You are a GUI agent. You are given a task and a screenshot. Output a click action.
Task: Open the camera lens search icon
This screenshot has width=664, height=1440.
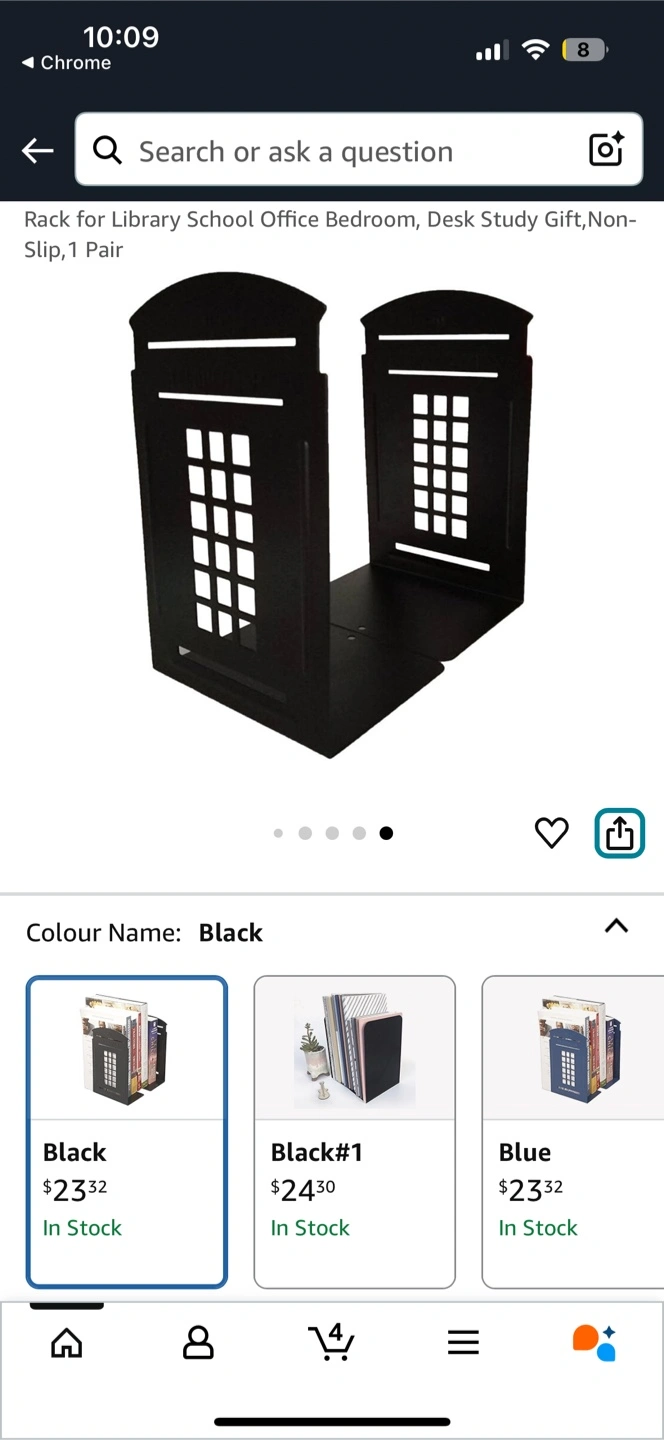click(606, 150)
